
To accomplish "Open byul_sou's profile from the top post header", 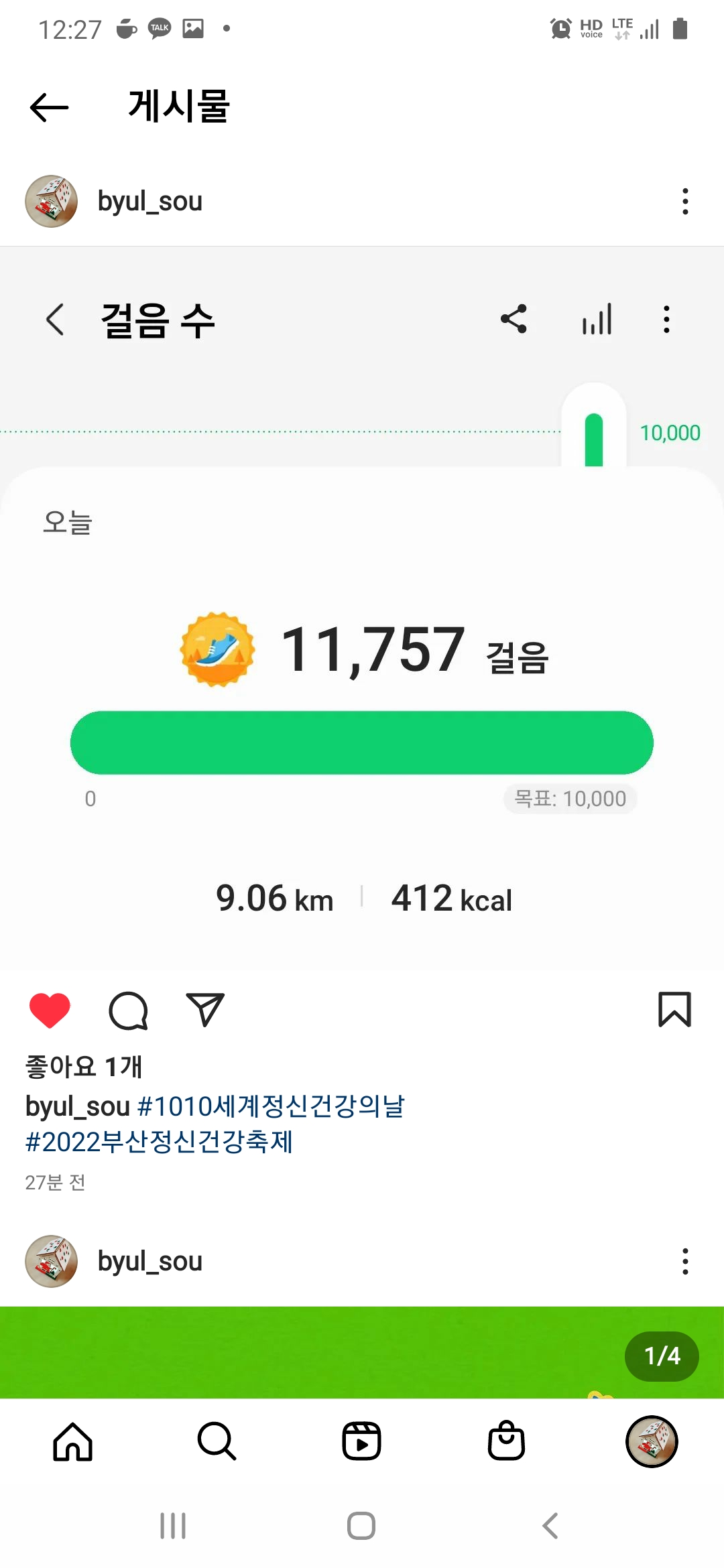I will click(x=149, y=201).
